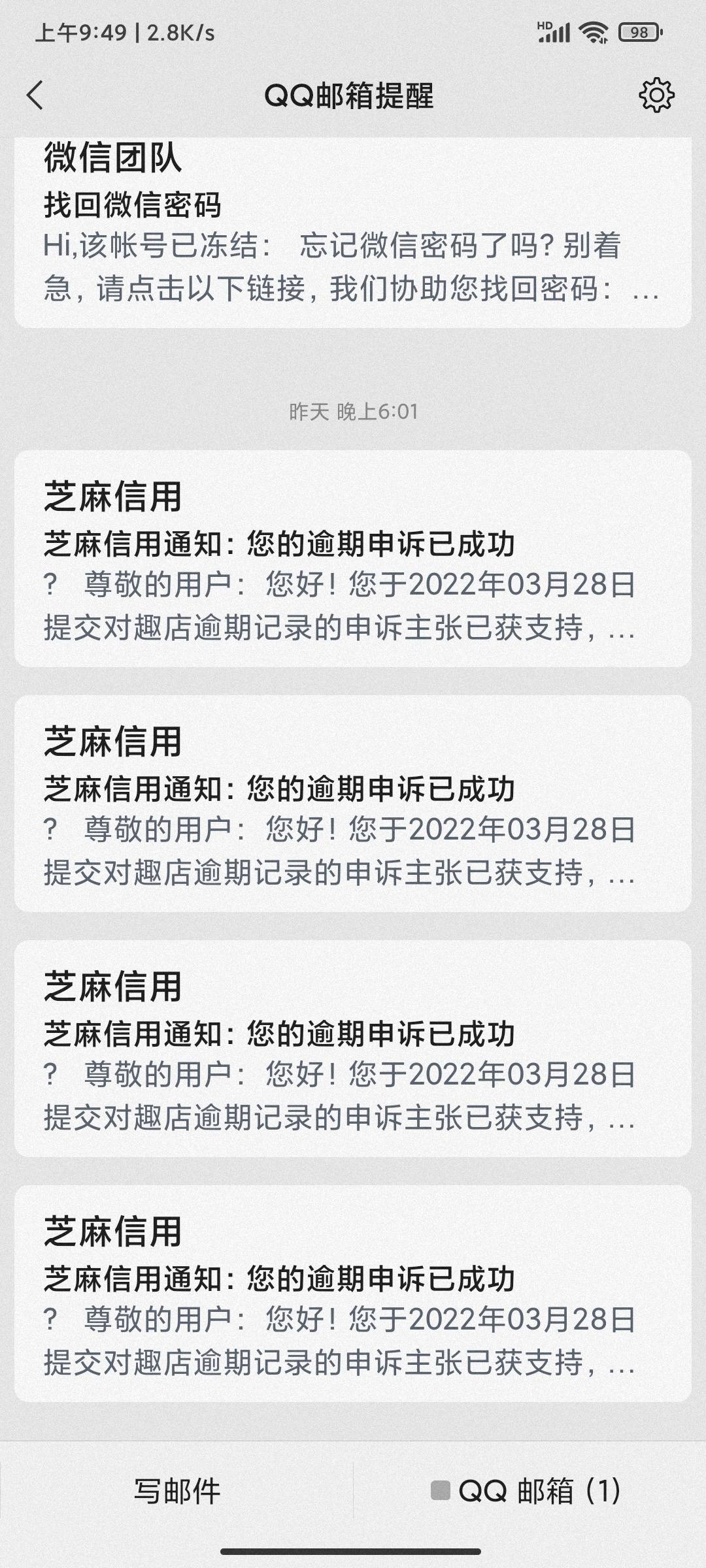Open QQ邮箱提醒 settings gear
This screenshot has height=1568, width=706.
[656, 95]
